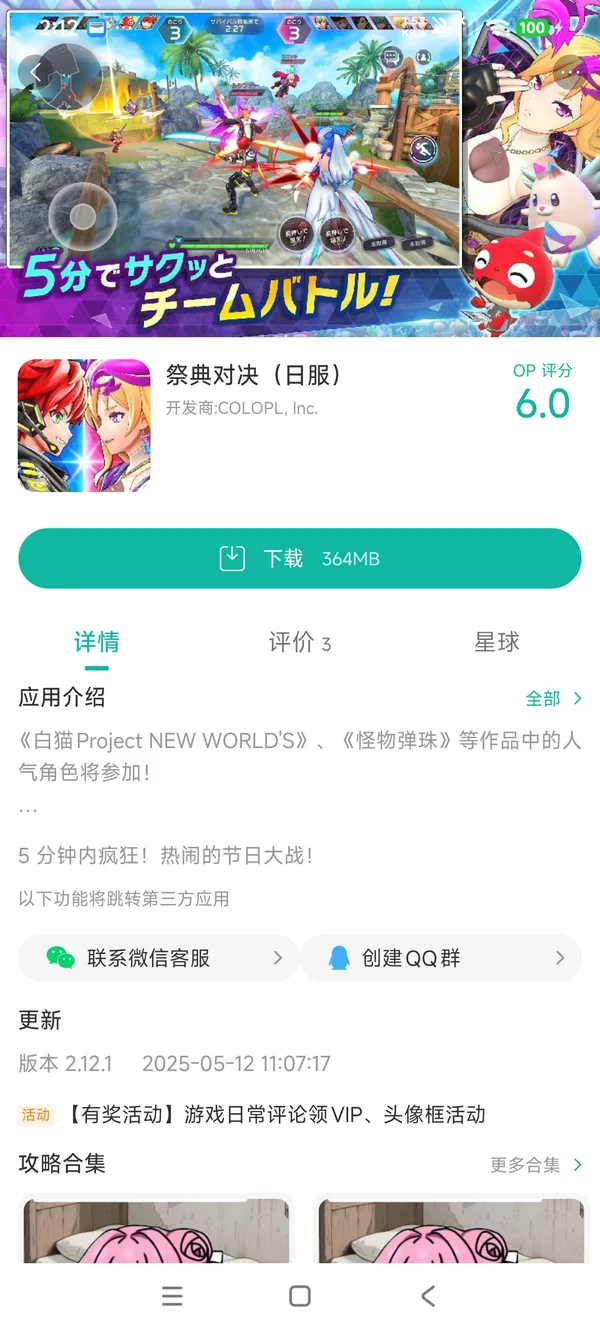
Task: Download the 364MB game
Action: click(299, 558)
